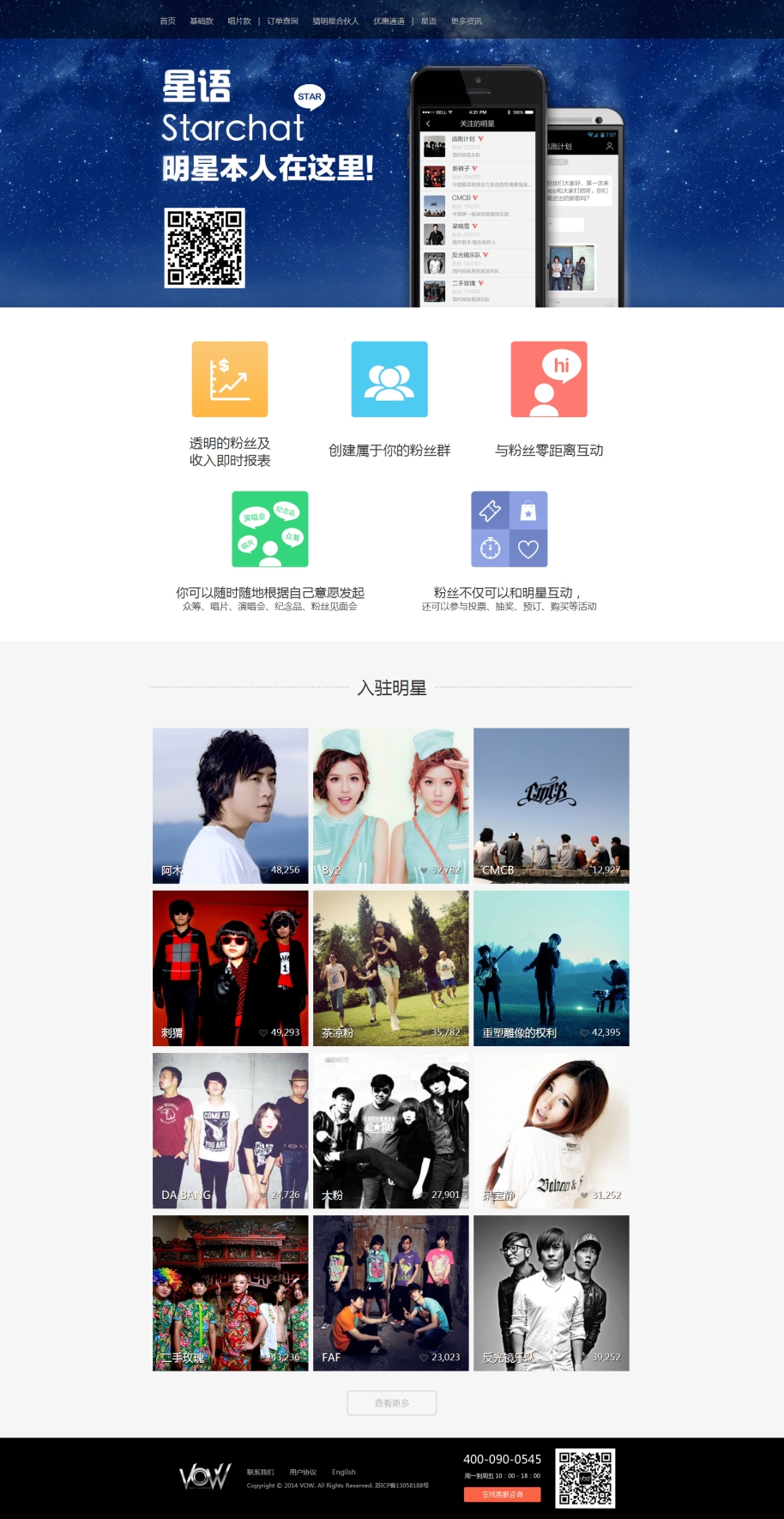Open the 阿木 star tile
The height and width of the screenshot is (1519, 784).
pyautogui.click(x=230, y=806)
